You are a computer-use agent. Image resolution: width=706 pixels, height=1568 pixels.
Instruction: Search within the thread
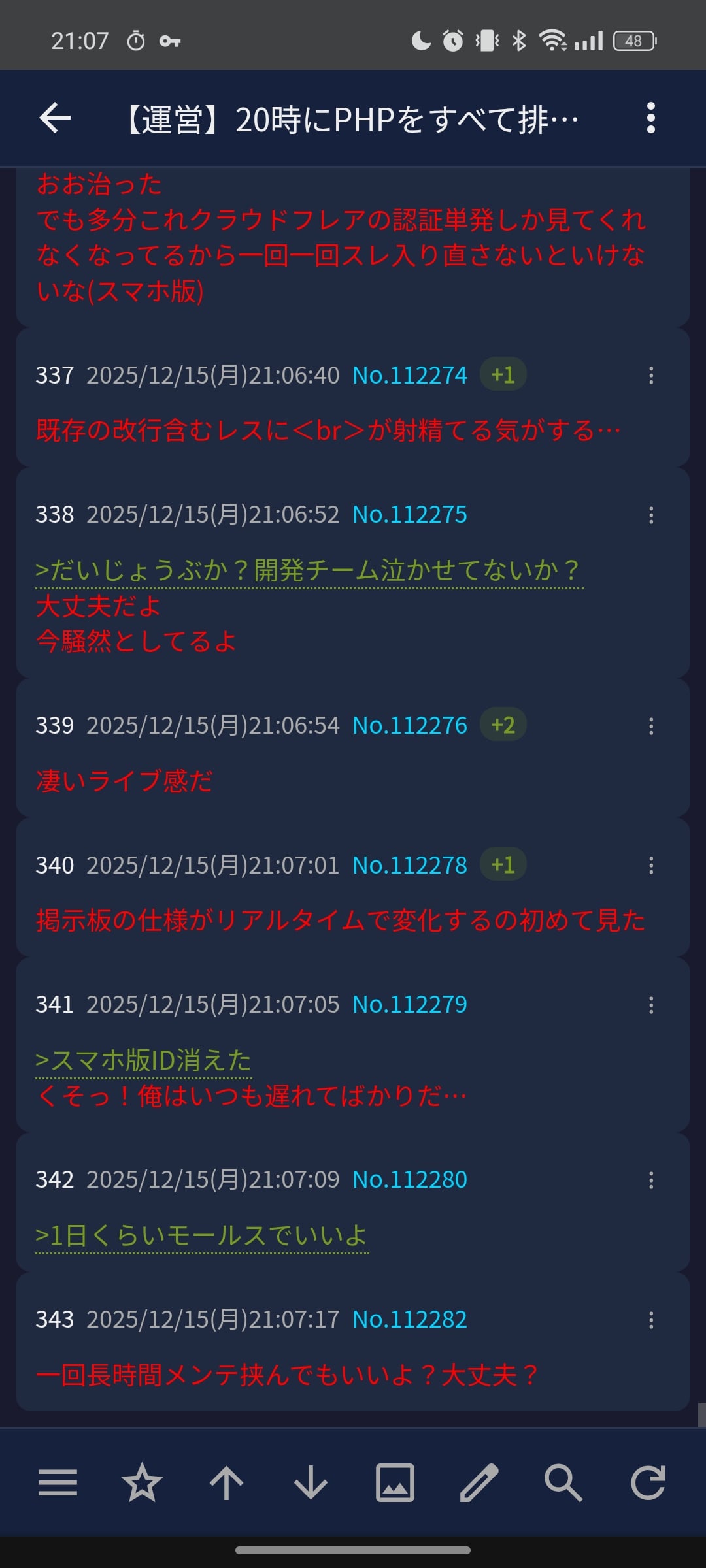coord(563,1482)
